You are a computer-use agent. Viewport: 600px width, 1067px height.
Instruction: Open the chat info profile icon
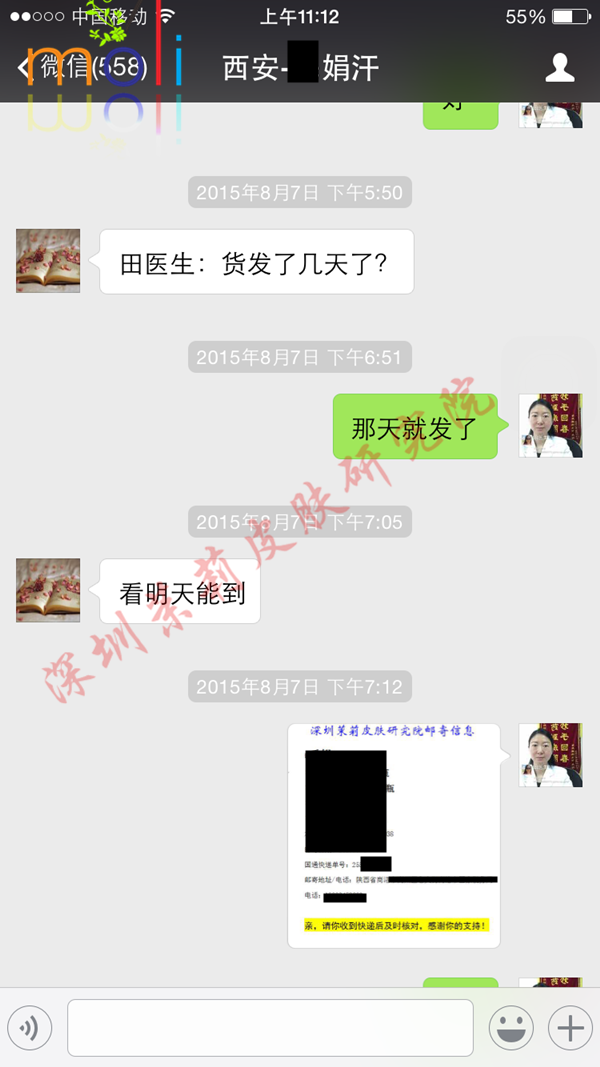click(x=559, y=68)
